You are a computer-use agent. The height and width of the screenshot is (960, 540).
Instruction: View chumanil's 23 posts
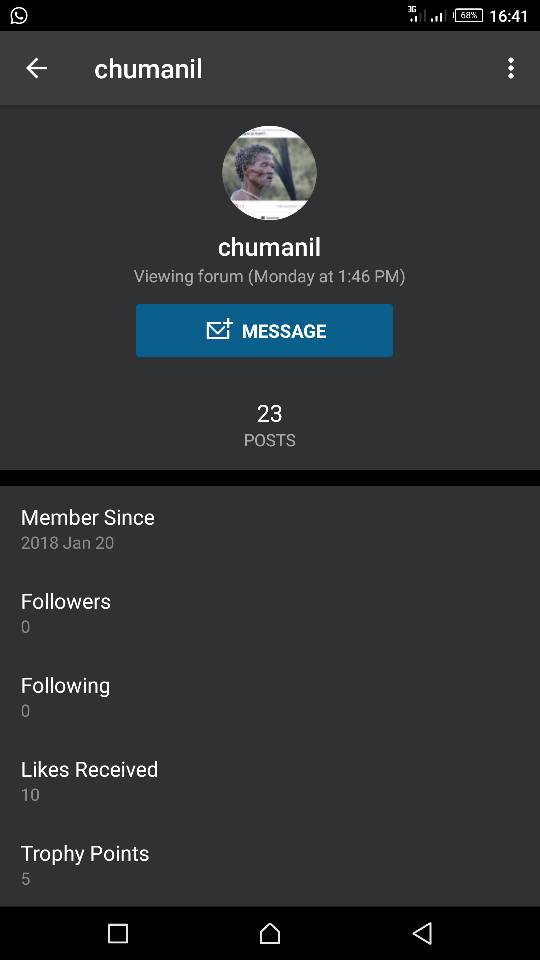click(269, 425)
